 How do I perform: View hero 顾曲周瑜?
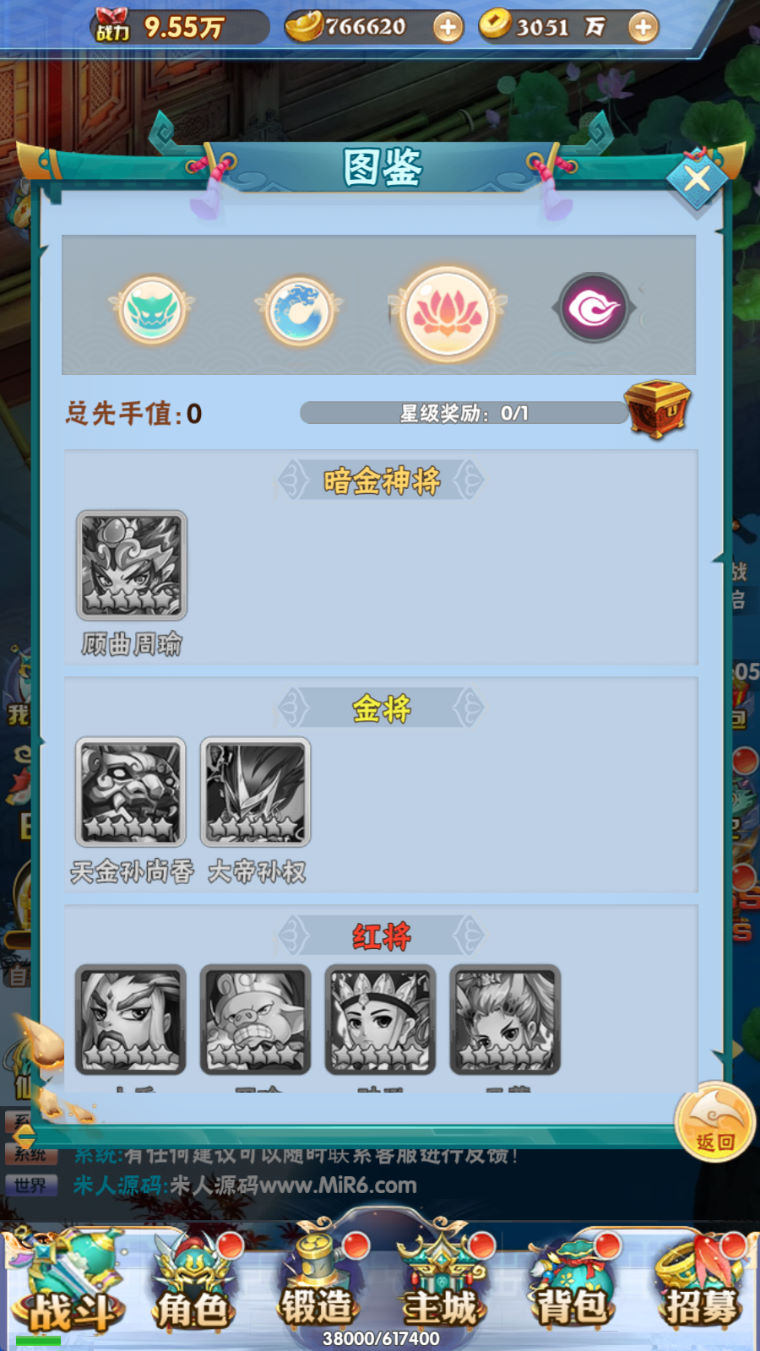click(132, 566)
